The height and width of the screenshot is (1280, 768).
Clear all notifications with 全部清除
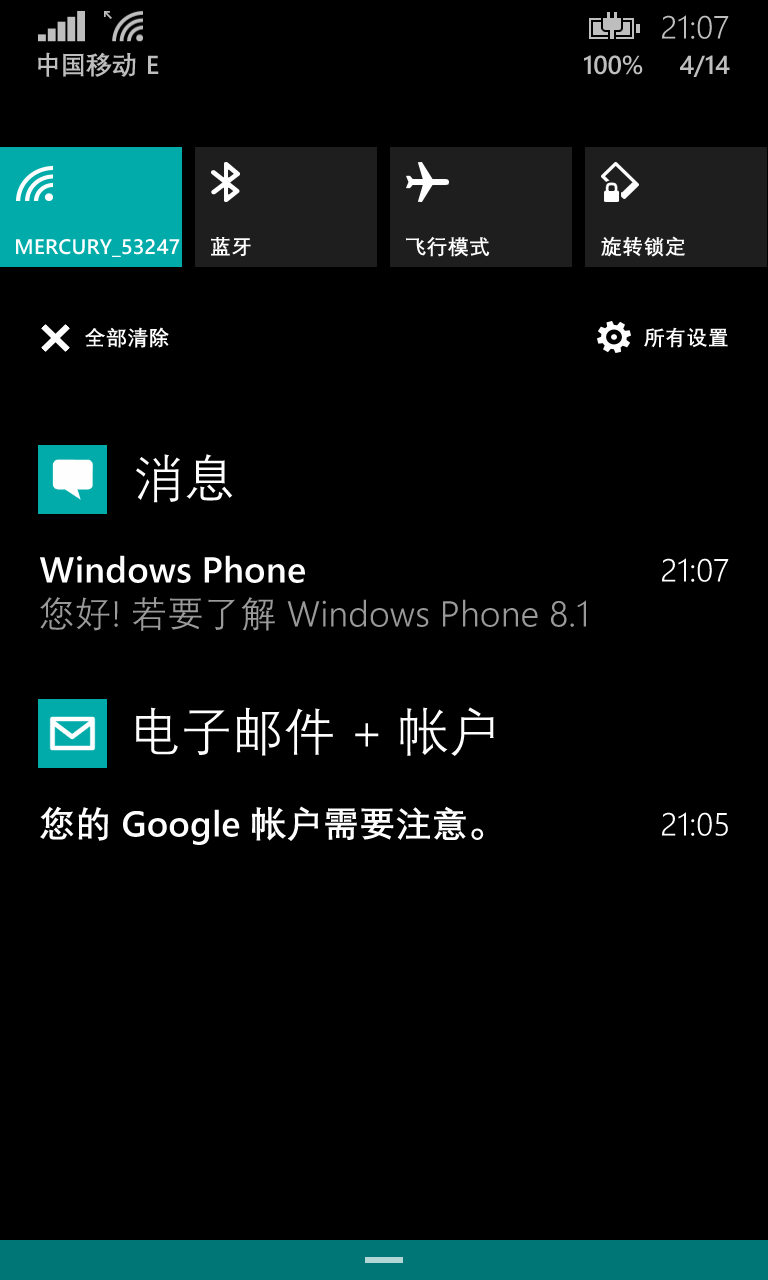(105, 338)
